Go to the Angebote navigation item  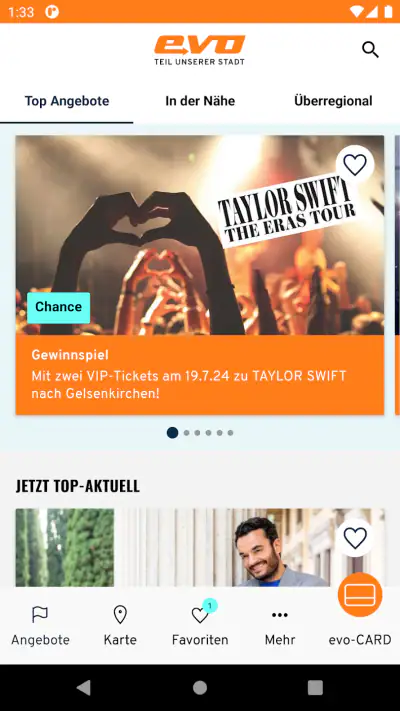point(40,627)
